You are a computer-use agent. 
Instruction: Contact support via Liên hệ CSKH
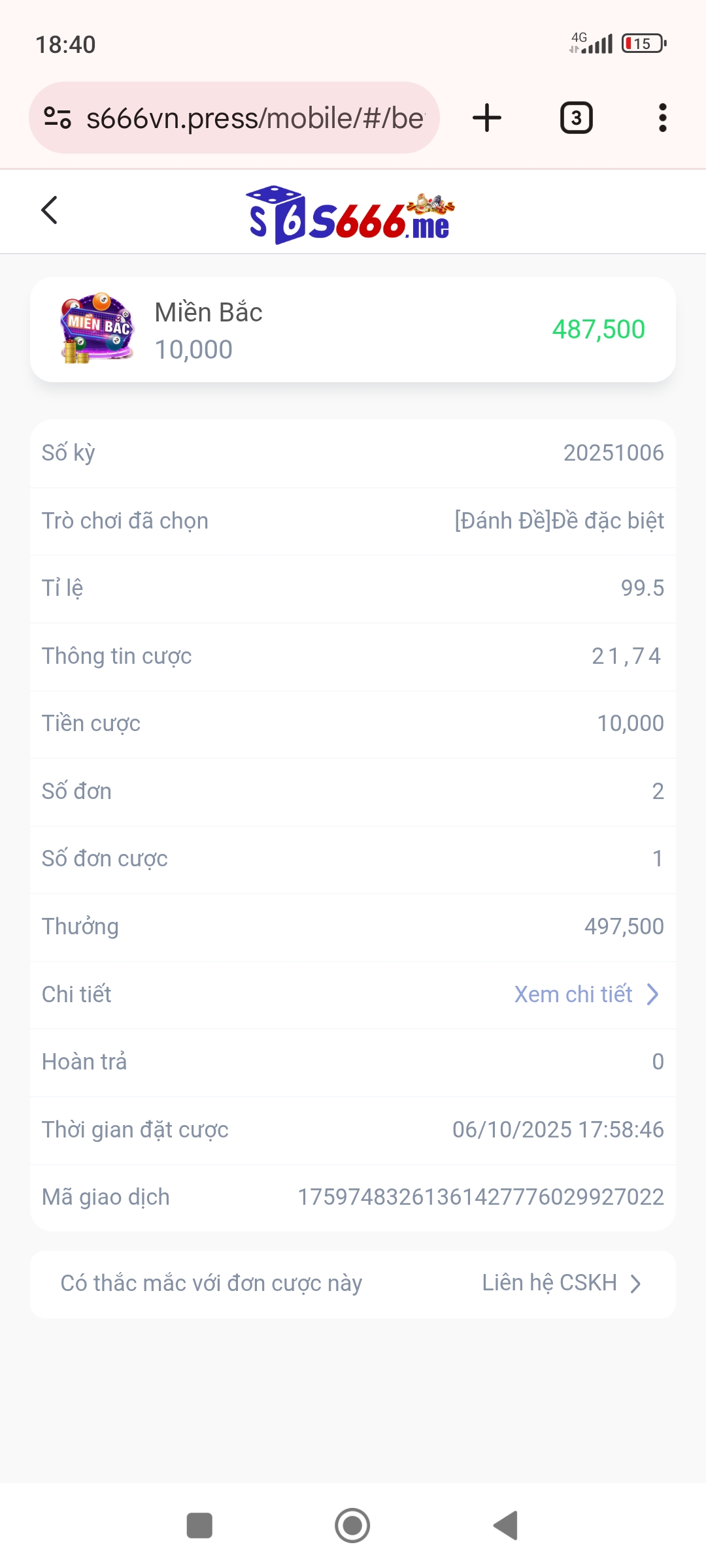[561, 1283]
